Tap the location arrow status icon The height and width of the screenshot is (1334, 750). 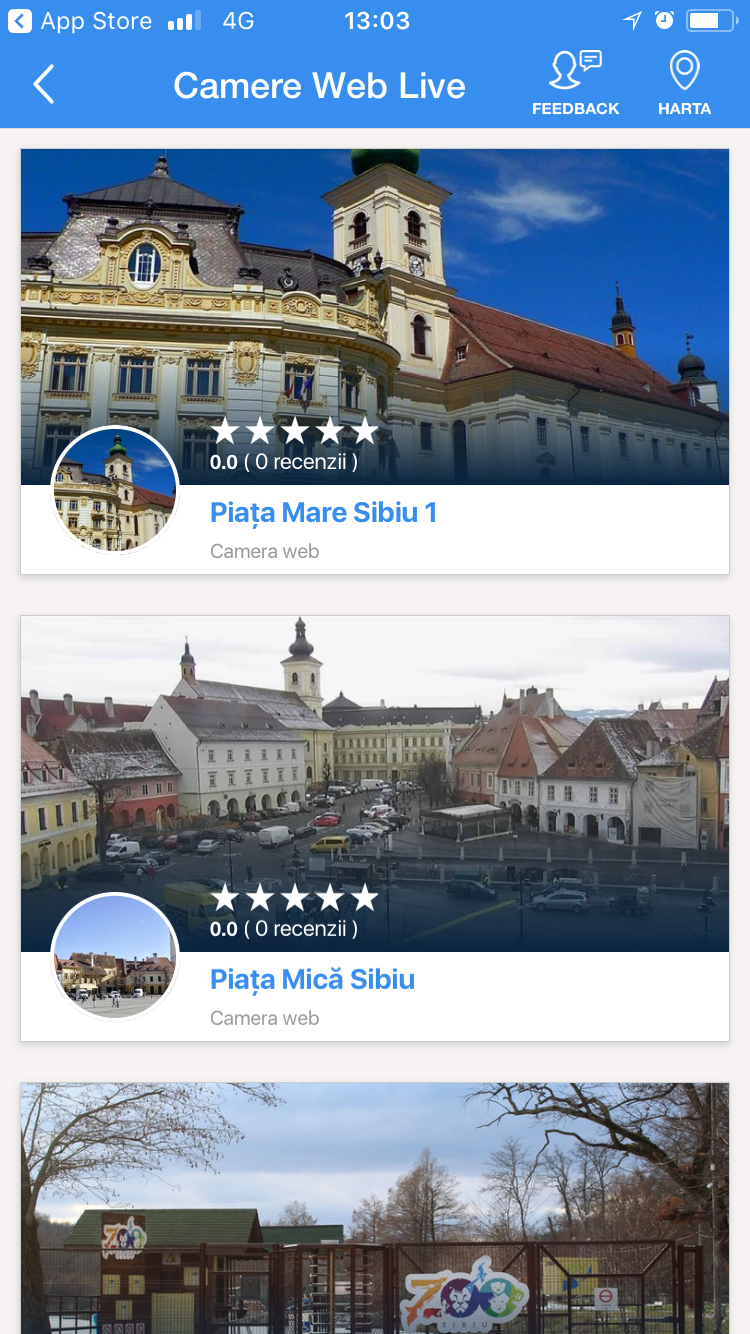tap(633, 18)
